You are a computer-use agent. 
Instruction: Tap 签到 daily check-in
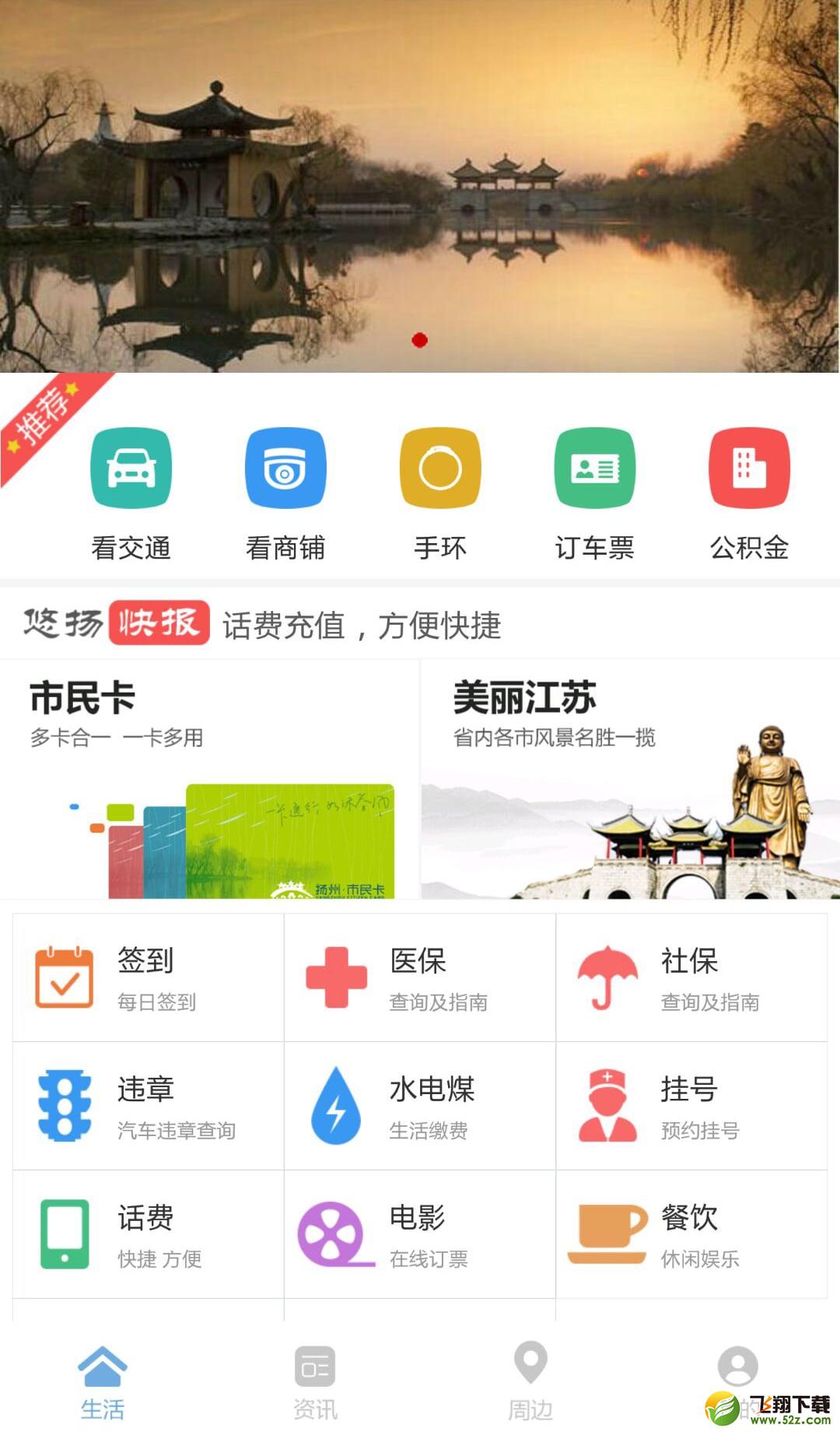coord(149,977)
